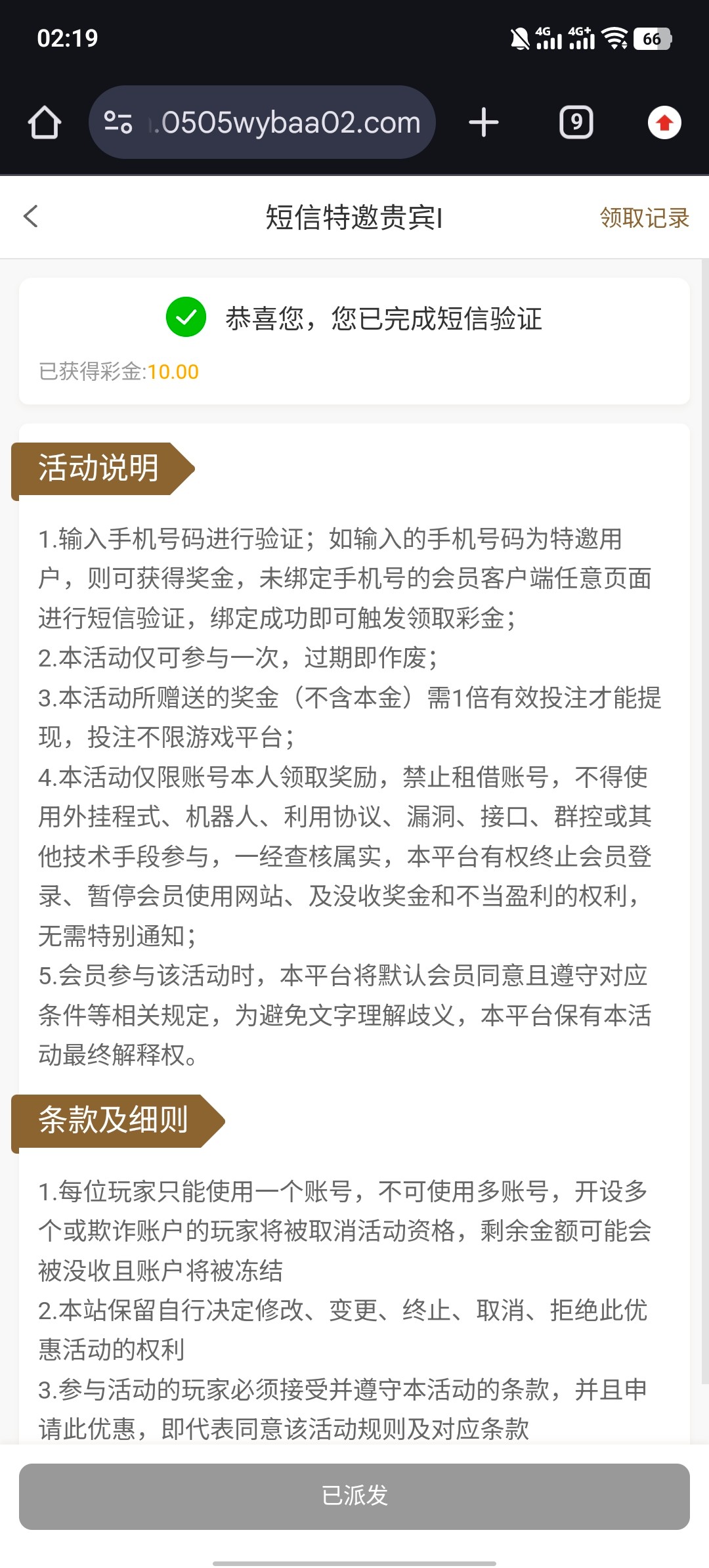Open site info icon in address bar

119,123
